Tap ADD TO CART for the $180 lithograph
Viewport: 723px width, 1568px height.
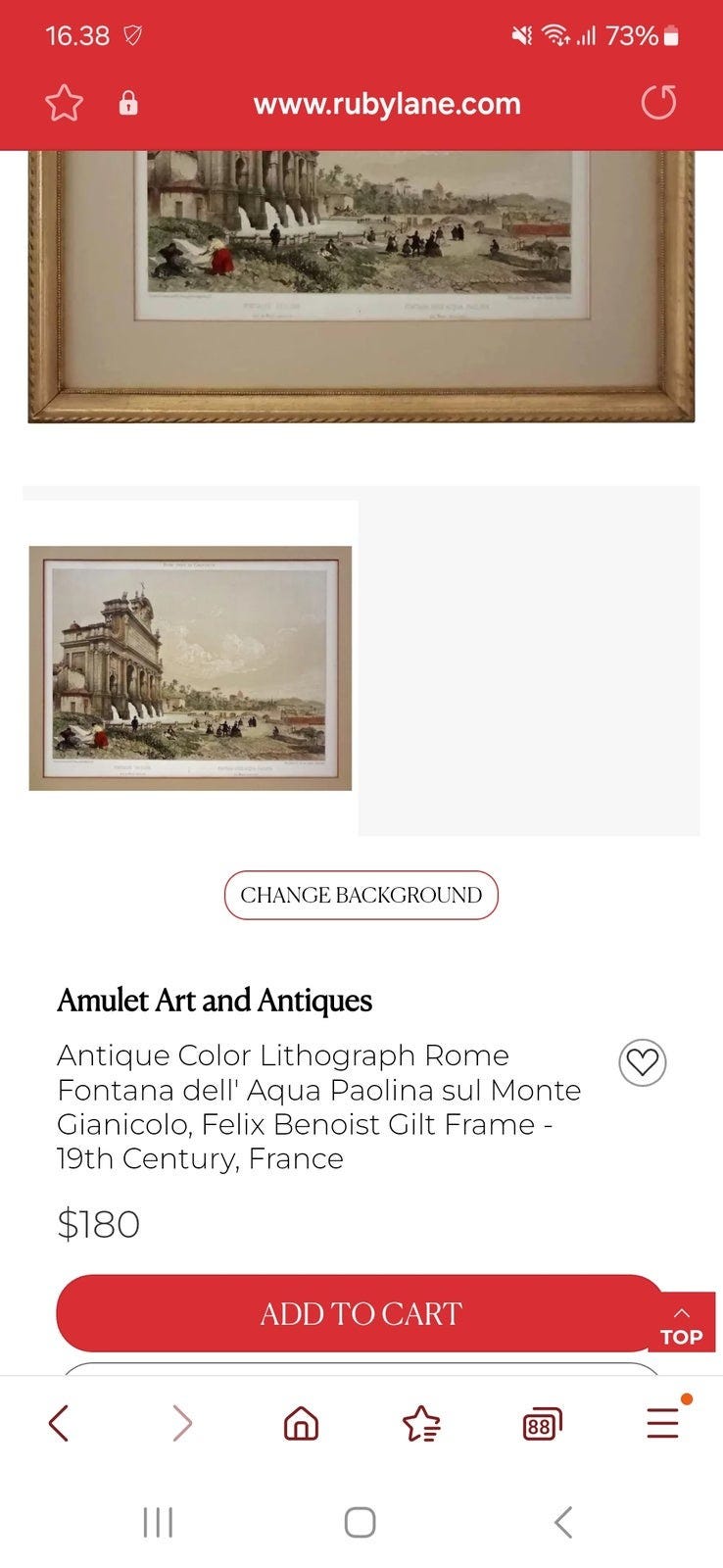coord(361,1313)
